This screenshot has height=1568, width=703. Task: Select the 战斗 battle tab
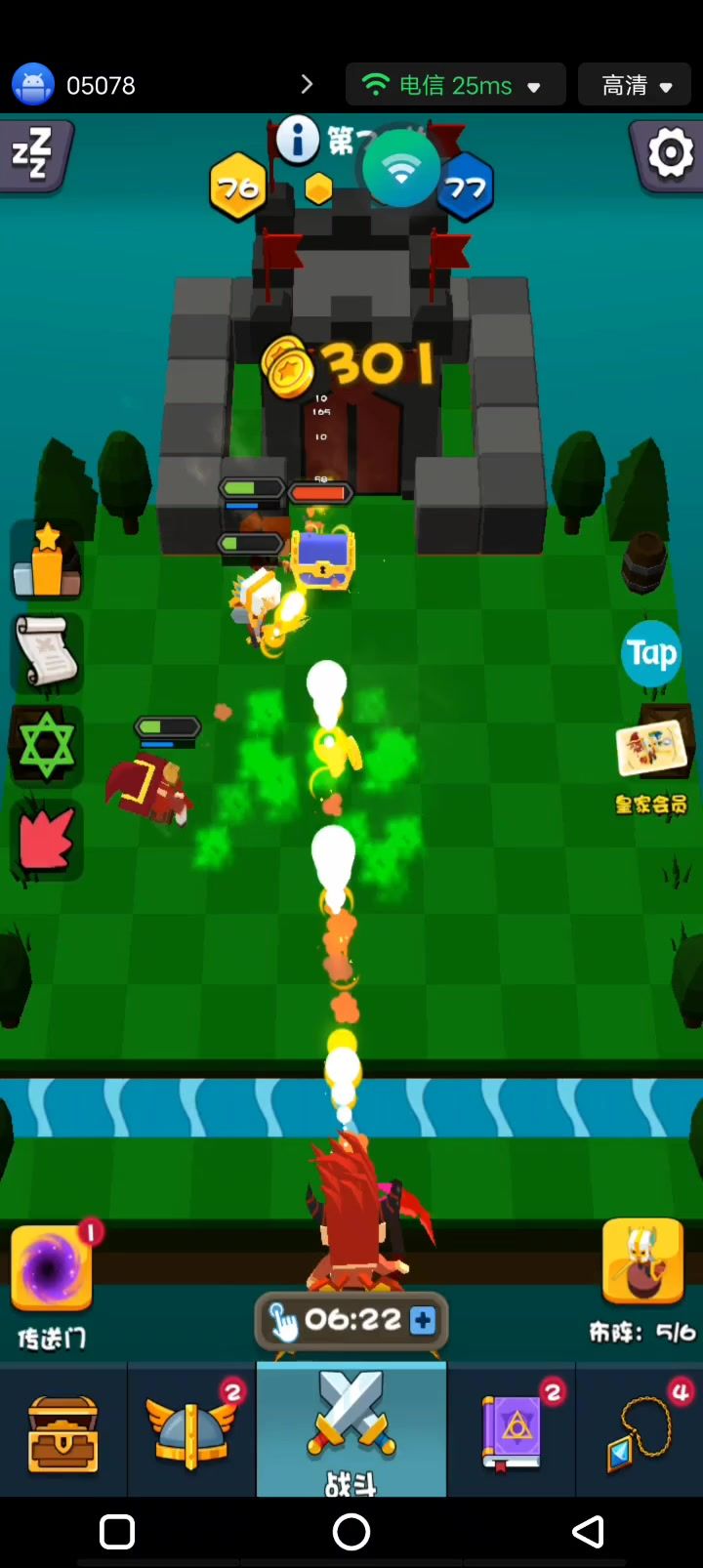pyautogui.click(x=351, y=1432)
